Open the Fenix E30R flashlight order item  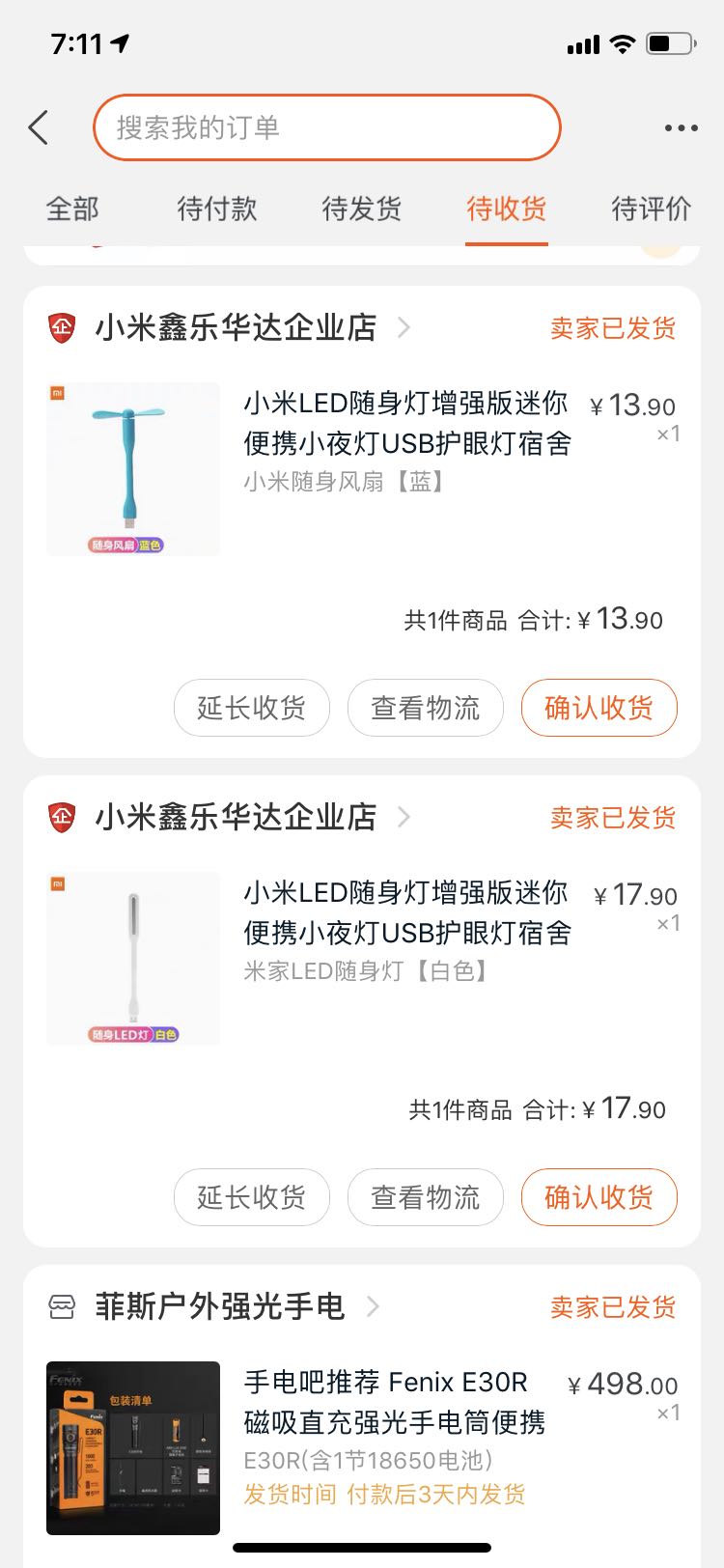tap(394, 1419)
